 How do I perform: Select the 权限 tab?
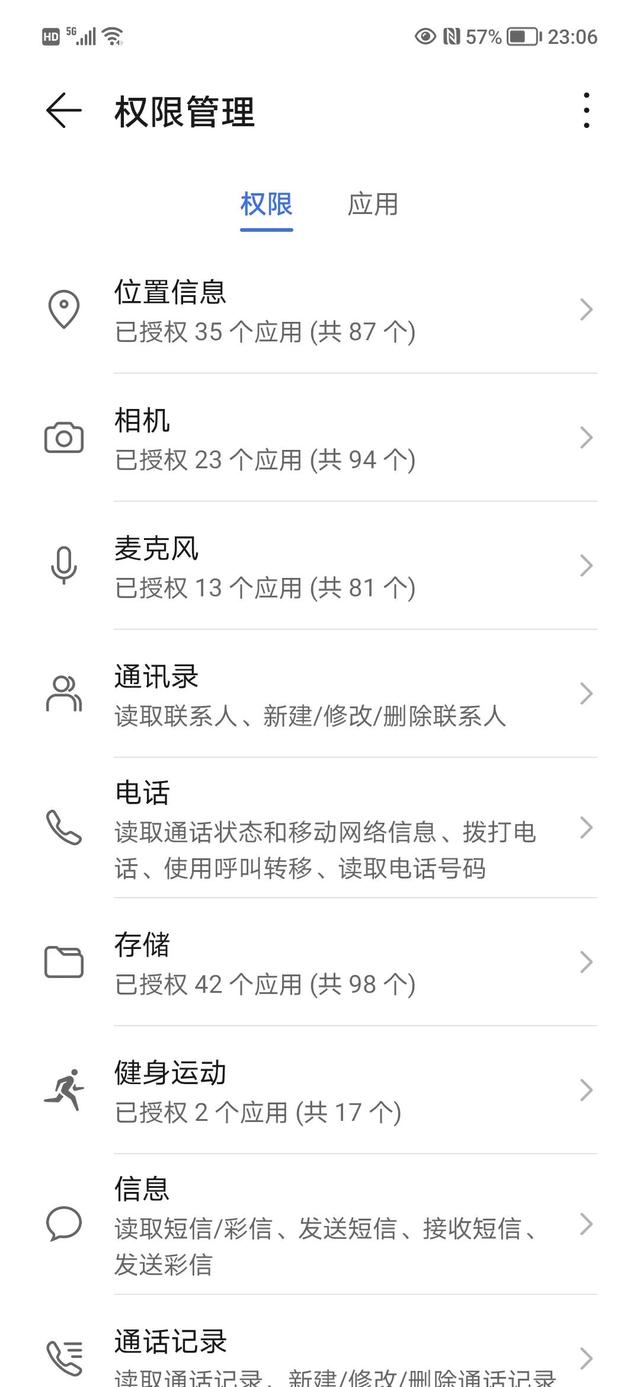(x=266, y=204)
